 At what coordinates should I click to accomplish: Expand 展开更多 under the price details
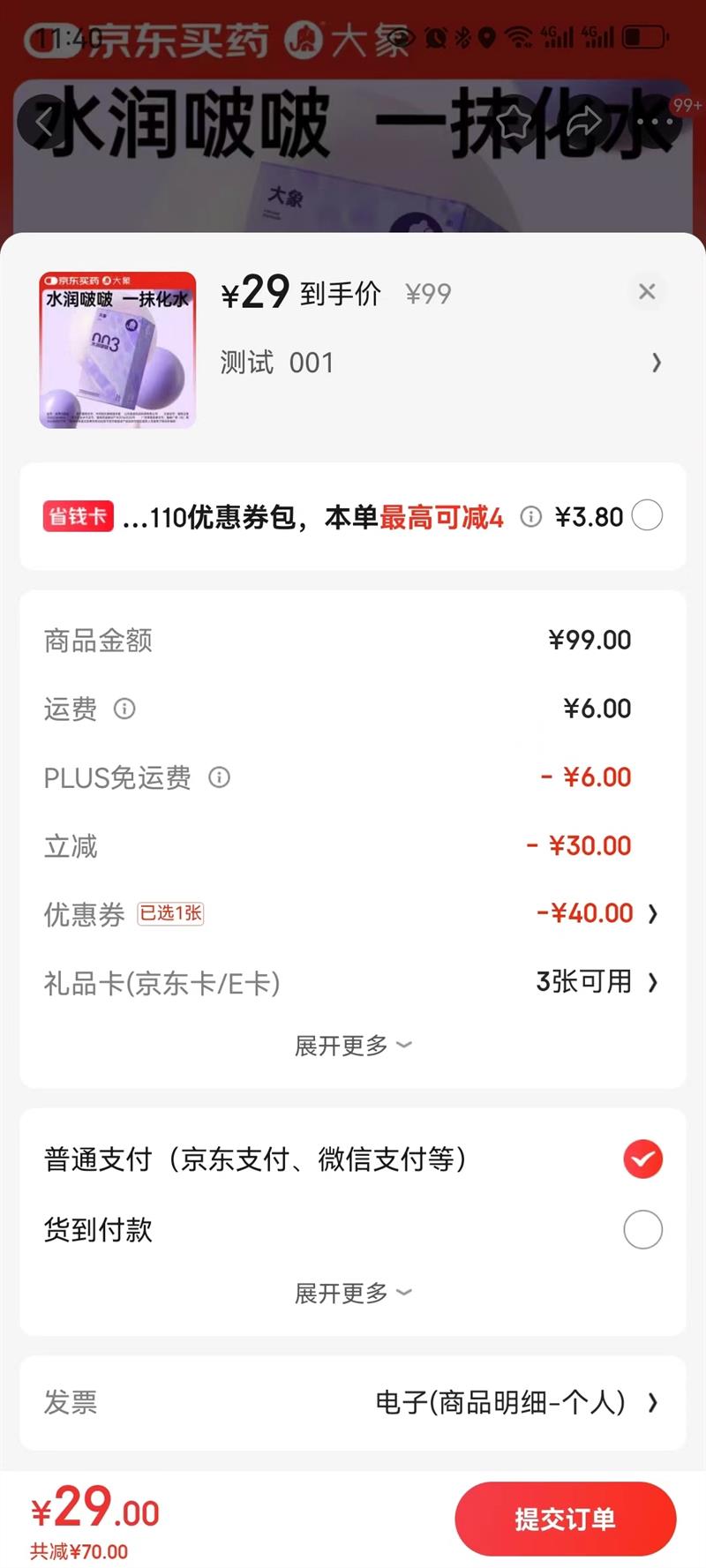pos(352,1046)
